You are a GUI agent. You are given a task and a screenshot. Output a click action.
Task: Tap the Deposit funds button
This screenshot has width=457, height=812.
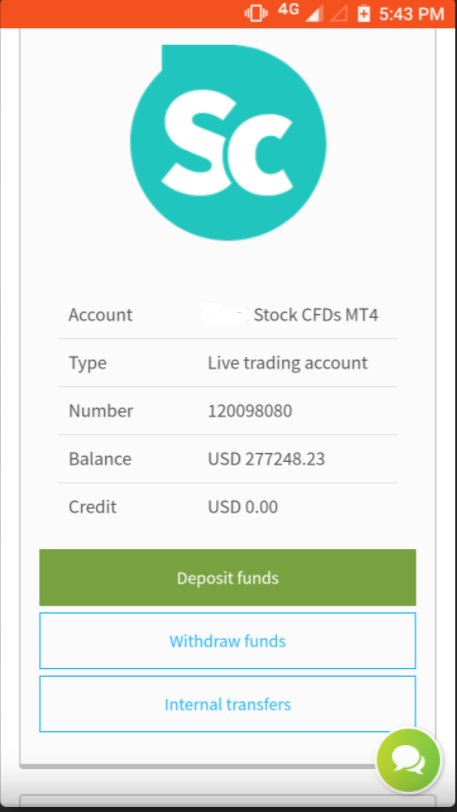coord(227,577)
